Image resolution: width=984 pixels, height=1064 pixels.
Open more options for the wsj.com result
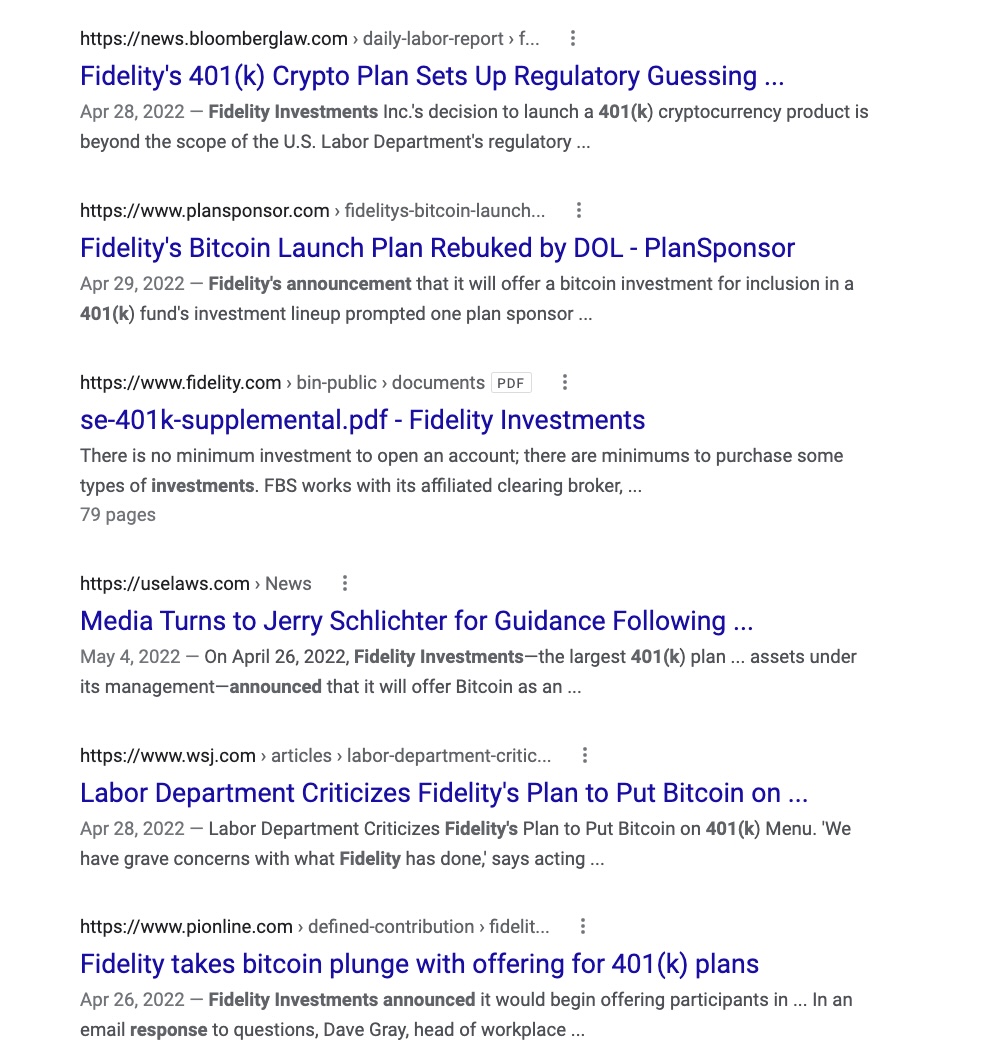pos(585,756)
